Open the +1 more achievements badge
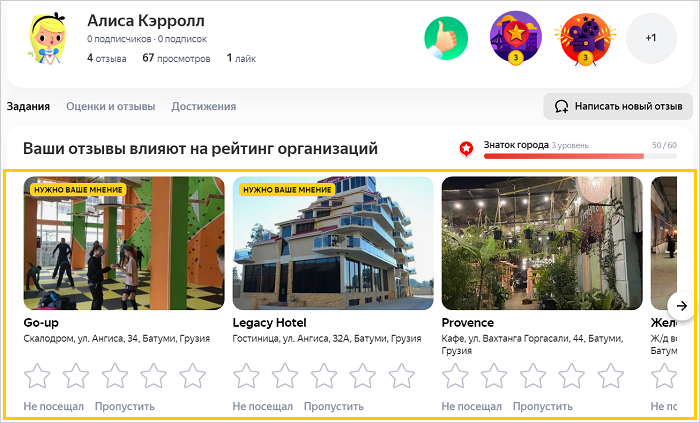The width and height of the screenshot is (700, 423). [651, 38]
